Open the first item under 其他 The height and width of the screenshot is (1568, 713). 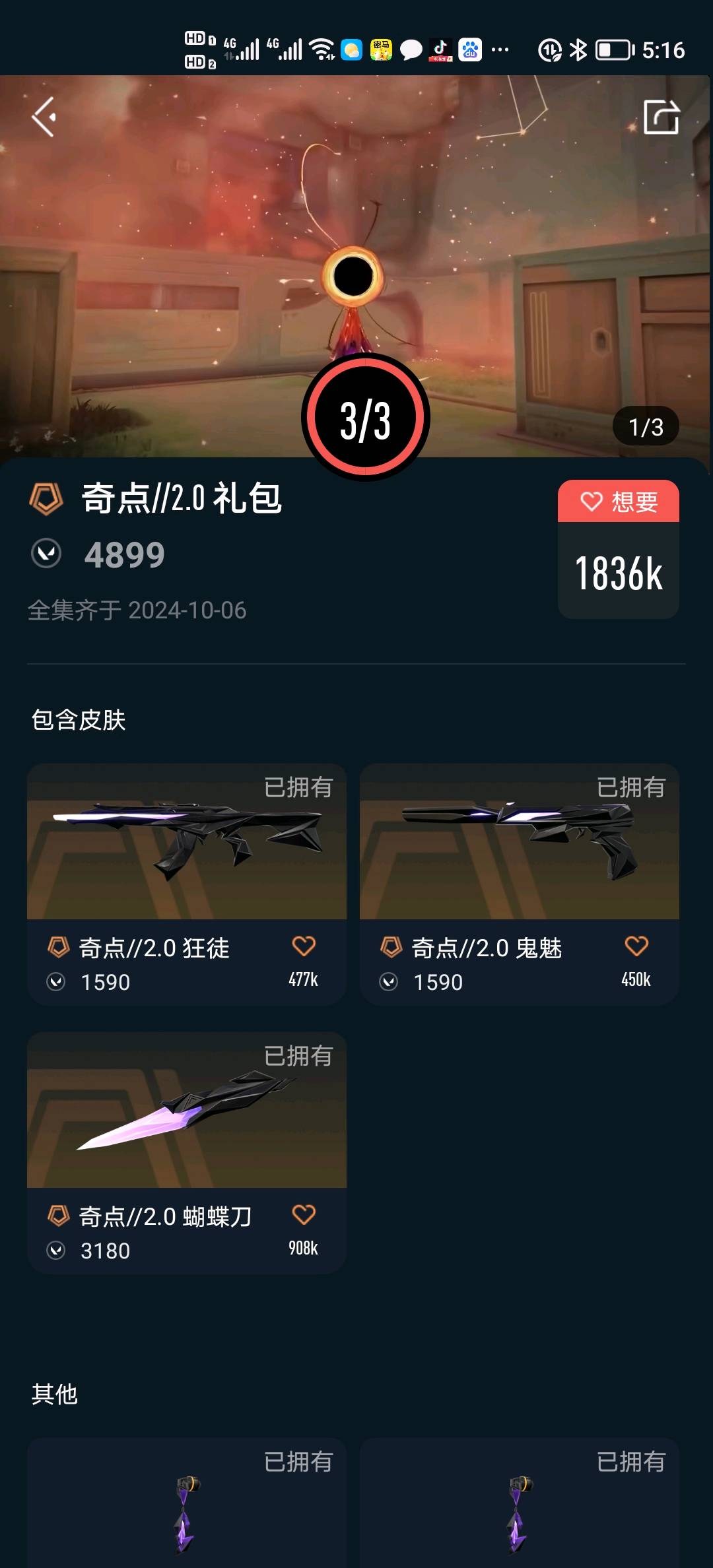(x=186, y=1505)
